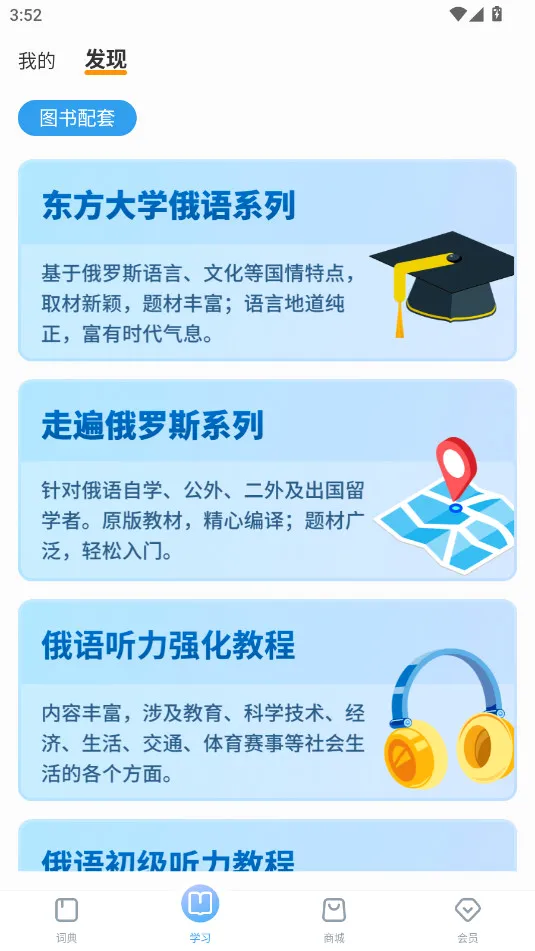Switch to the 我的 tab
The height and width of the screenshot is (951, 535).
tap(36, 61)
